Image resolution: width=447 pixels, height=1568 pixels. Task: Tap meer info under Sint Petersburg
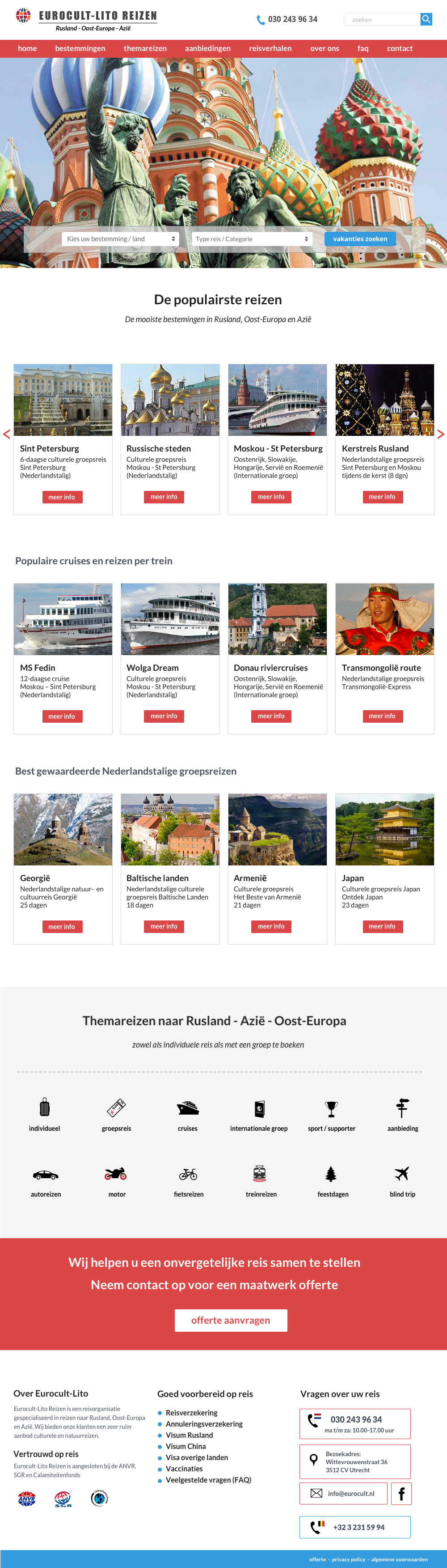(x=61, y=497)
